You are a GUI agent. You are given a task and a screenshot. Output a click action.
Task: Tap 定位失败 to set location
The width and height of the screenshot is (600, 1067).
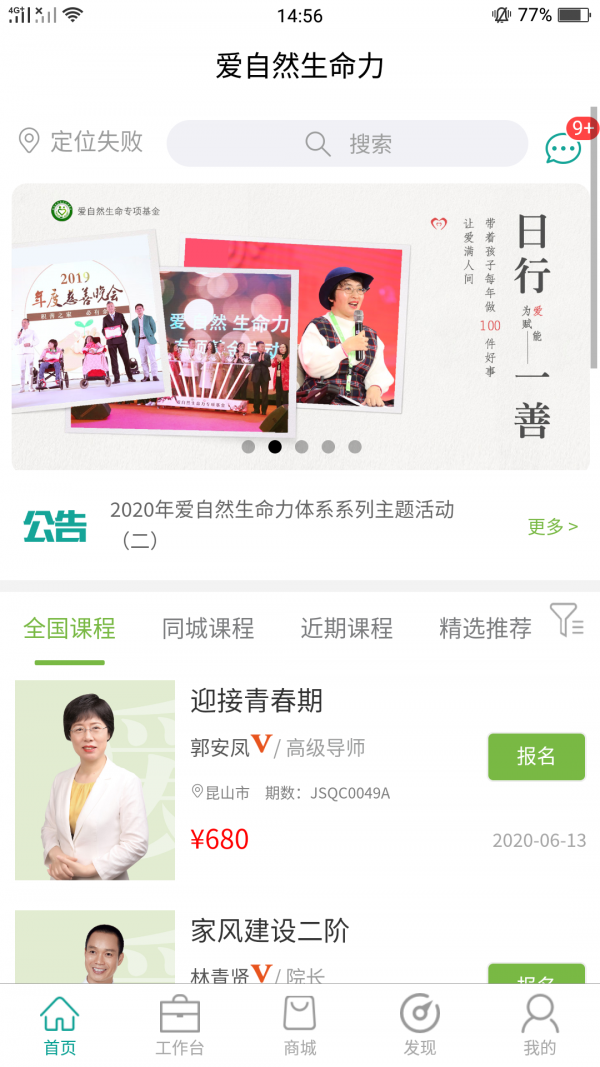(x=82, y=142)
